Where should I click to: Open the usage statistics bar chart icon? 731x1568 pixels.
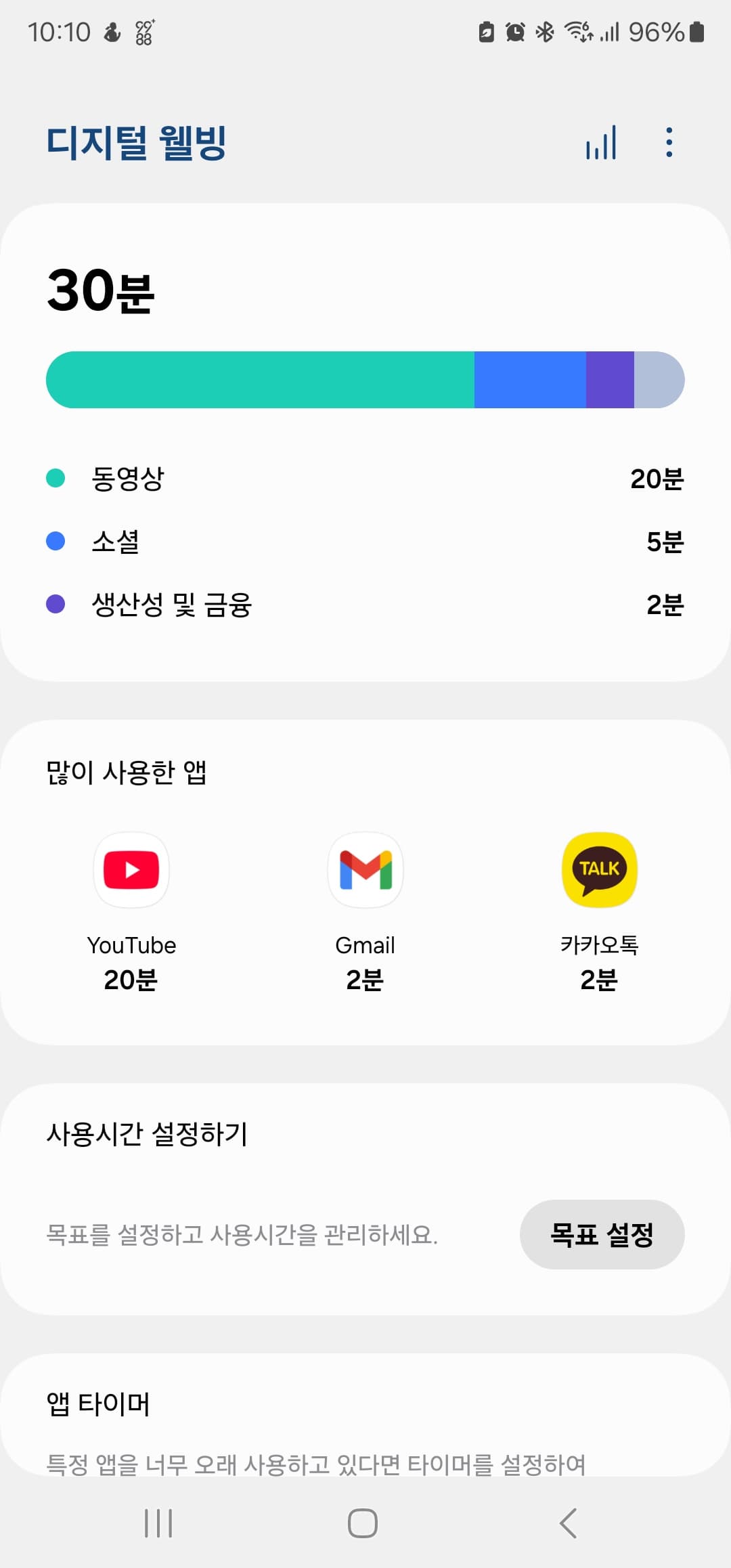(601, 141)
